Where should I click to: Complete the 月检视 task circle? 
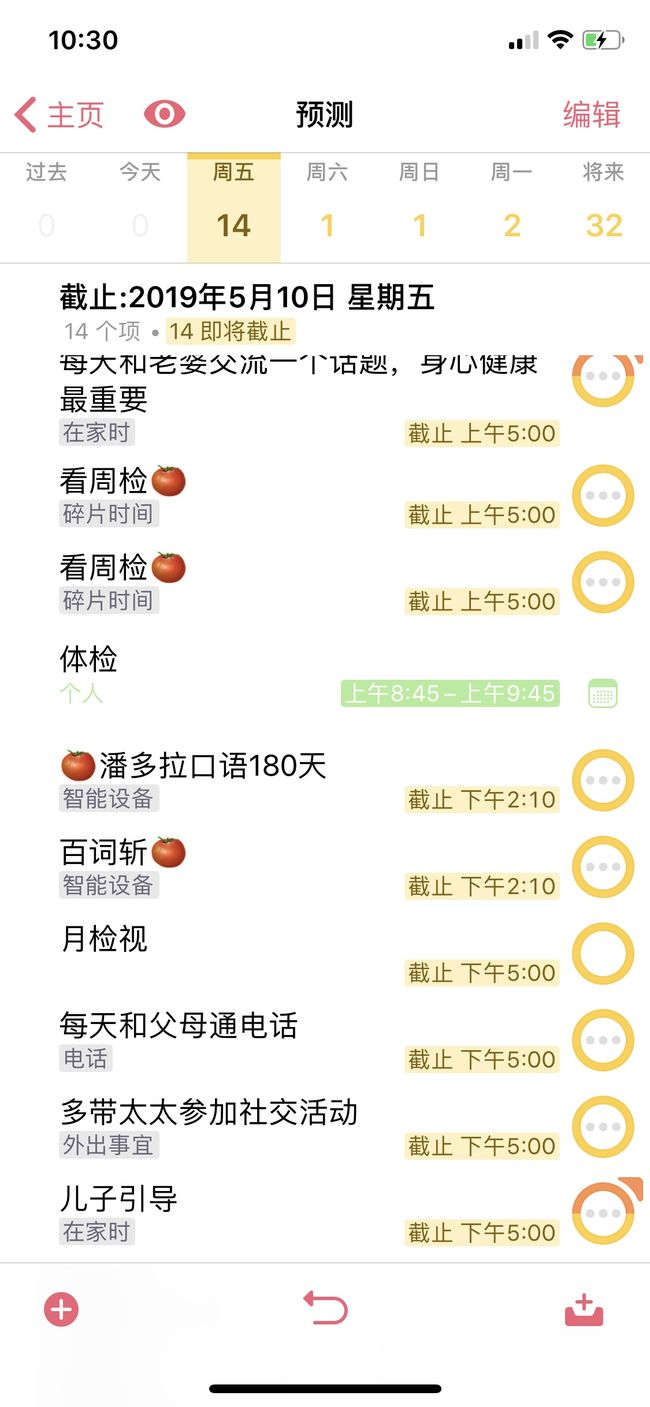603,953
